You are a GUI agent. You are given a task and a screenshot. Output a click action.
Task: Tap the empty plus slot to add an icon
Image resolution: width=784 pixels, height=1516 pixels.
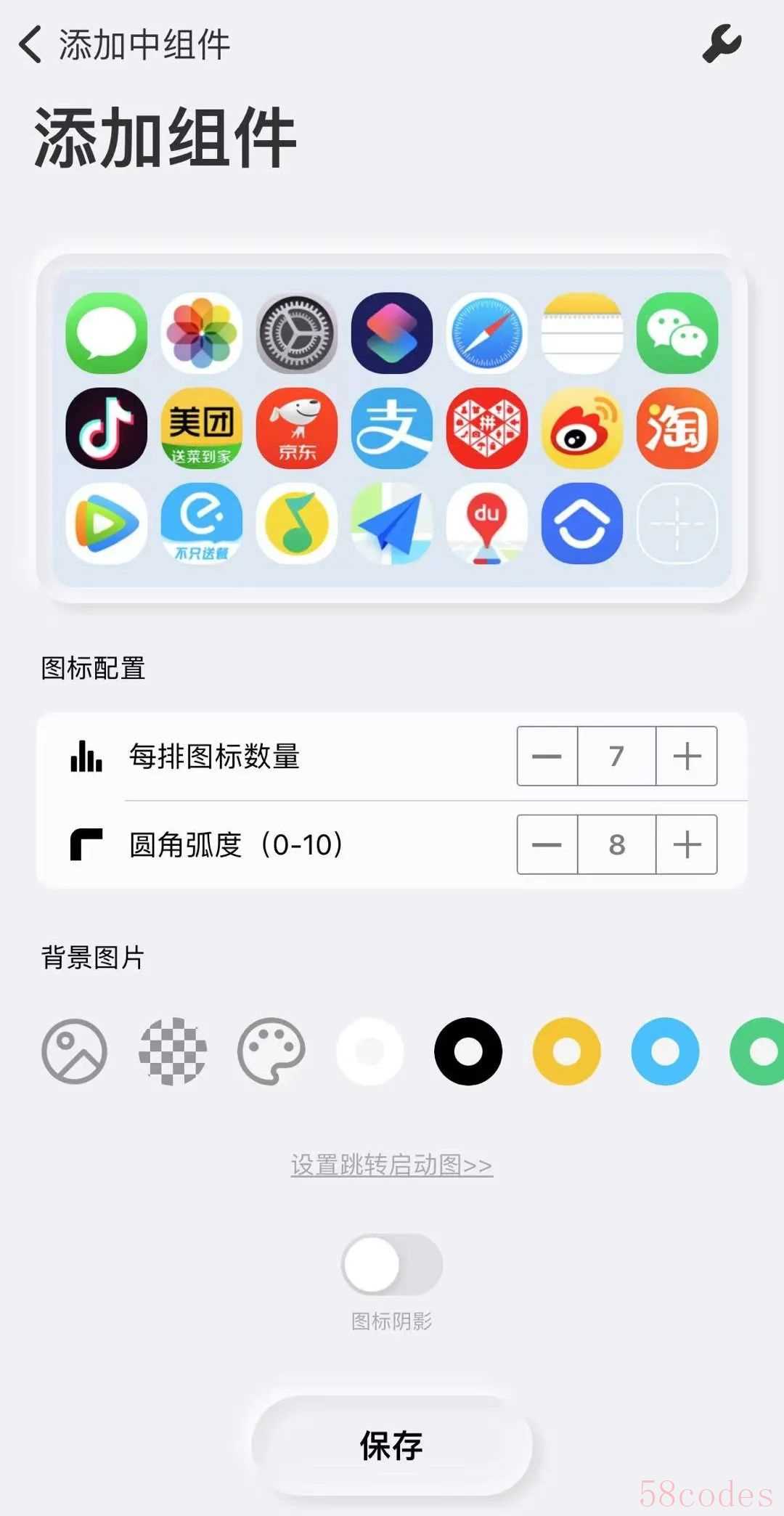(677, 523)
